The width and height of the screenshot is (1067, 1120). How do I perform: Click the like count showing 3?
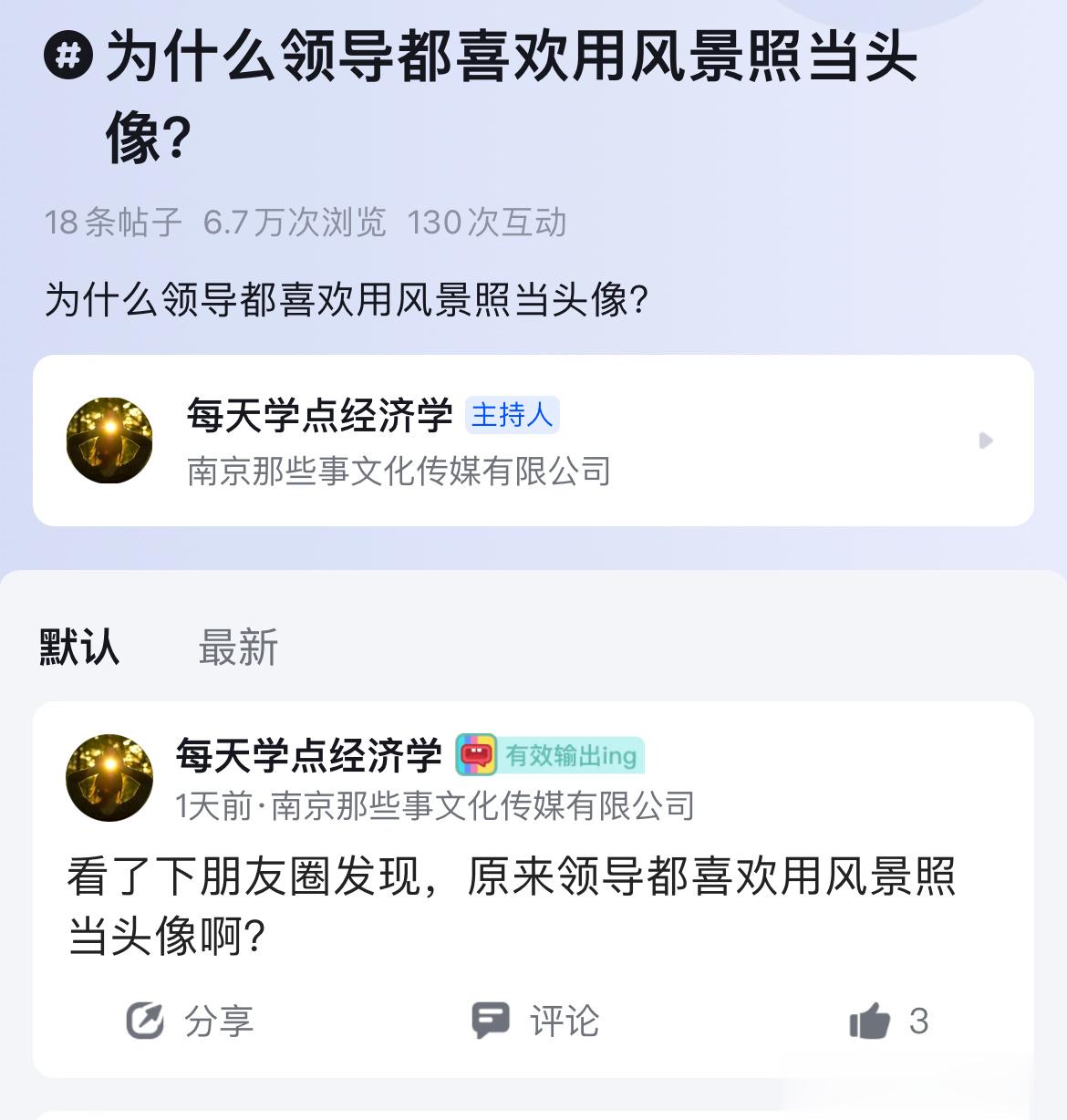pos(919,1021)
